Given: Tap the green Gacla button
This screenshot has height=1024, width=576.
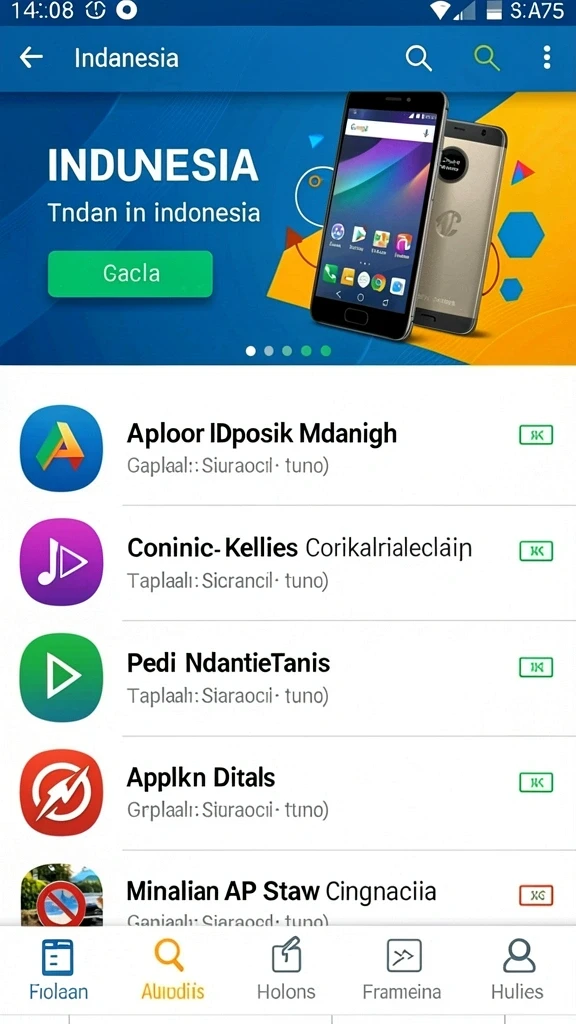Looking at the screenshot, I should 130,274.
